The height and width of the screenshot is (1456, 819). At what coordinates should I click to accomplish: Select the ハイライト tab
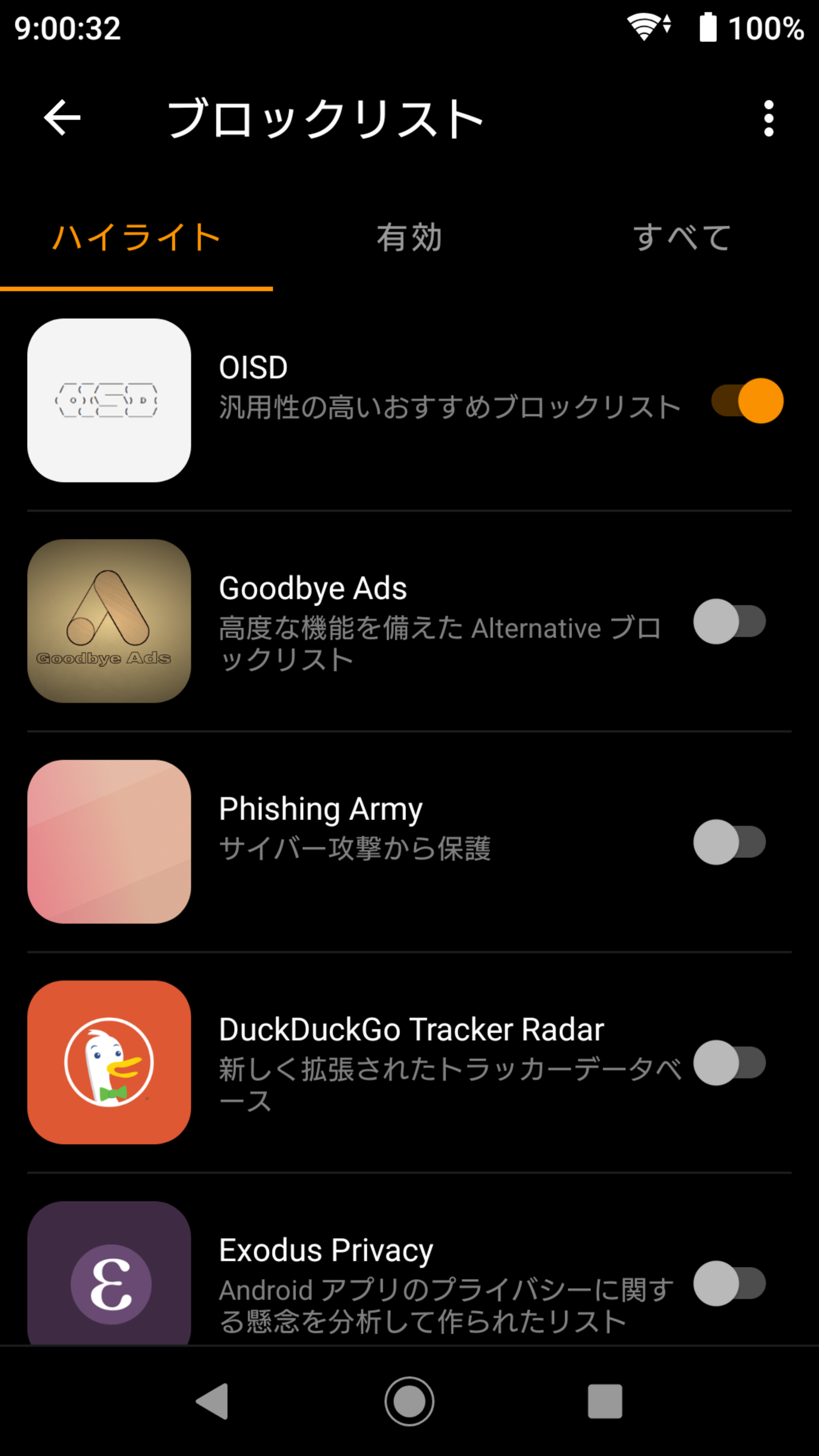coord(136,237)
